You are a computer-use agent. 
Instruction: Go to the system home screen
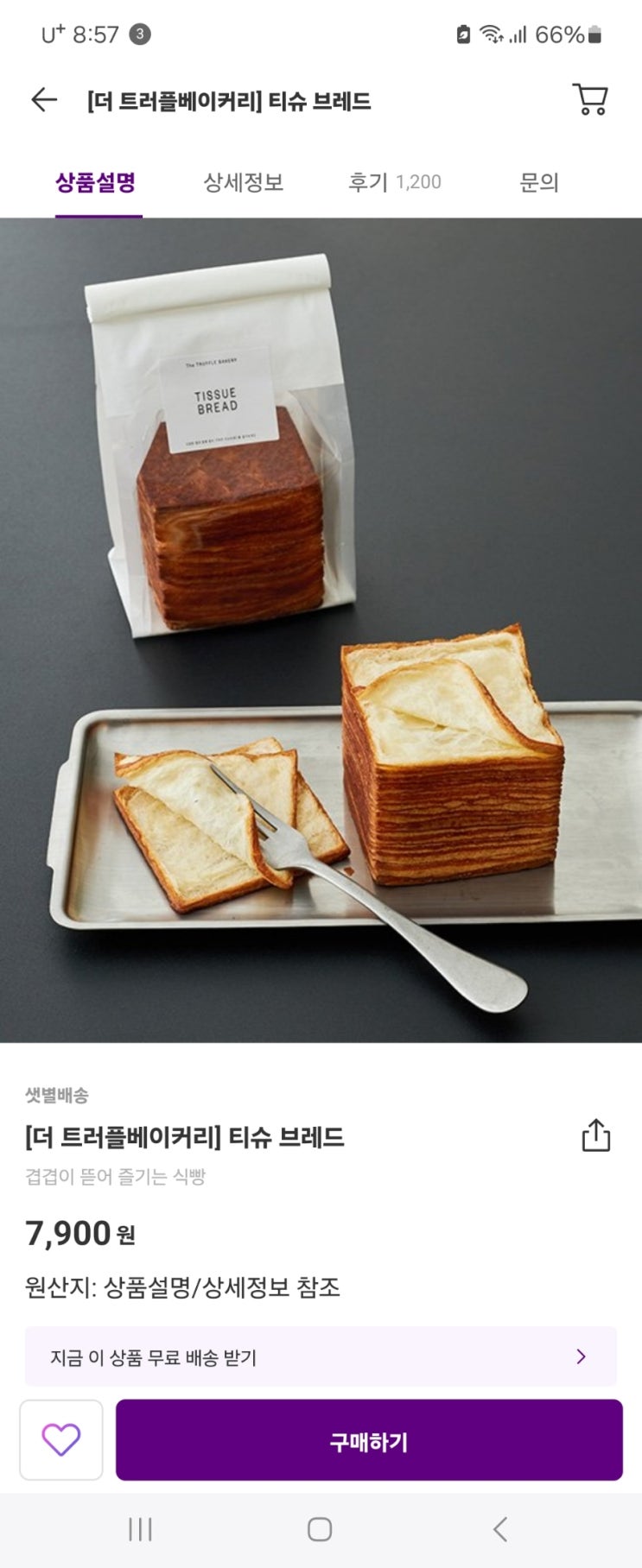click(x=320, y=1529)
